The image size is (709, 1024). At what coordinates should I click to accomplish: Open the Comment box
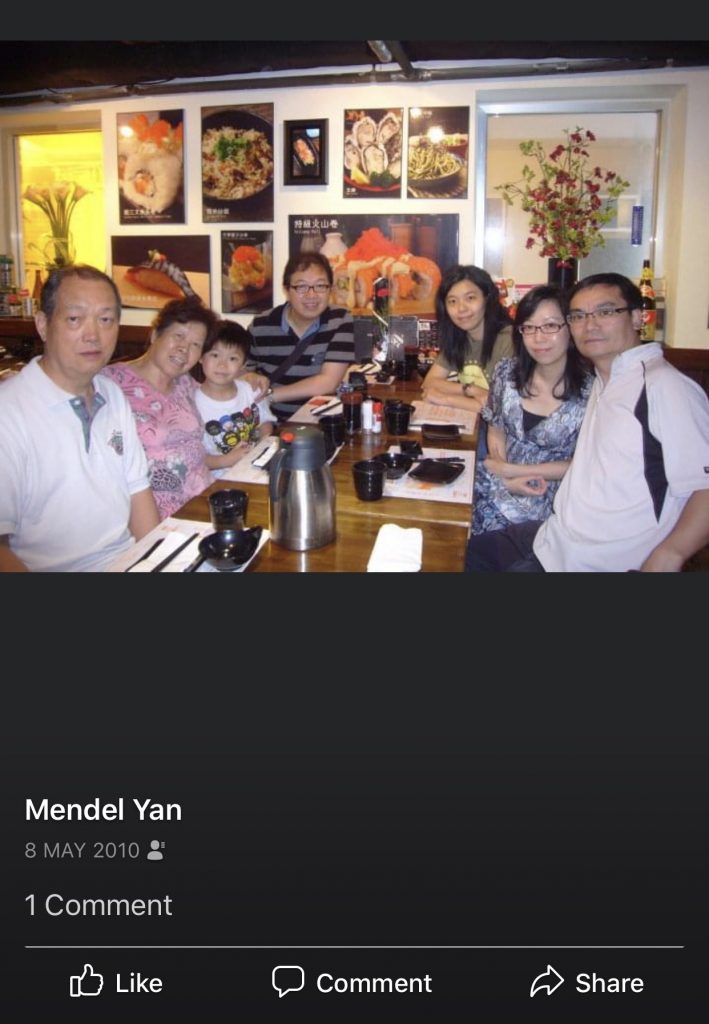(x=352, y=982)
